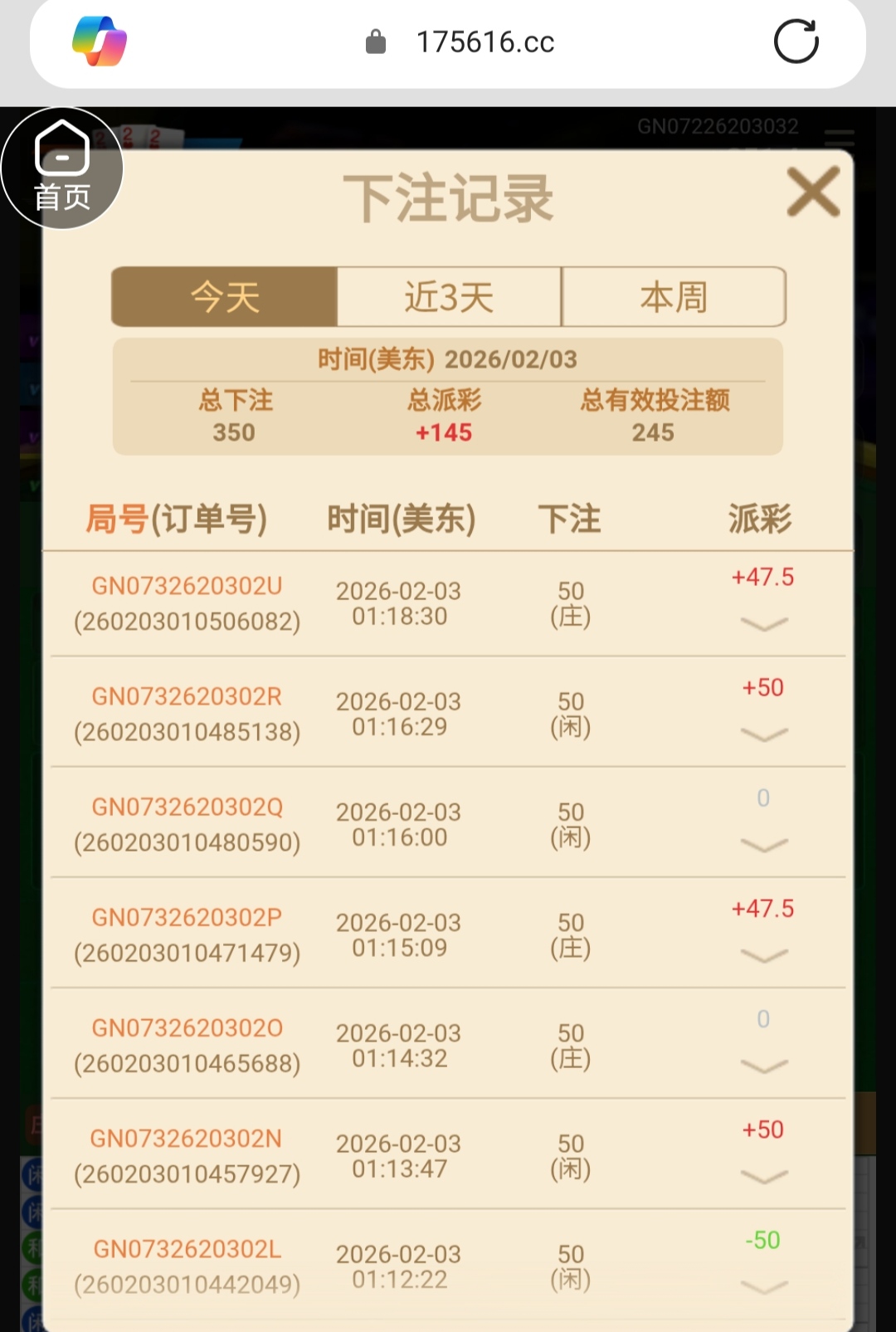Switch to the 近3天 tab

click(449, 297)
